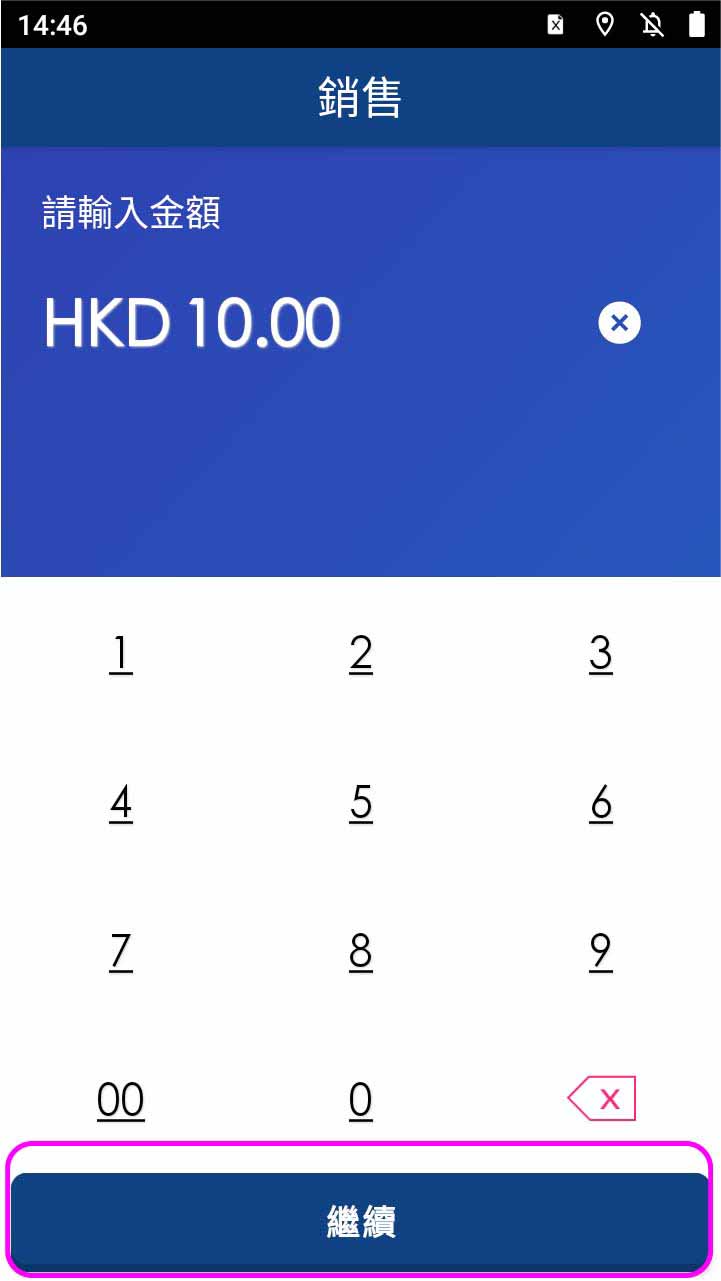Select digit 9 on the keypad

(x=600, y=951)
